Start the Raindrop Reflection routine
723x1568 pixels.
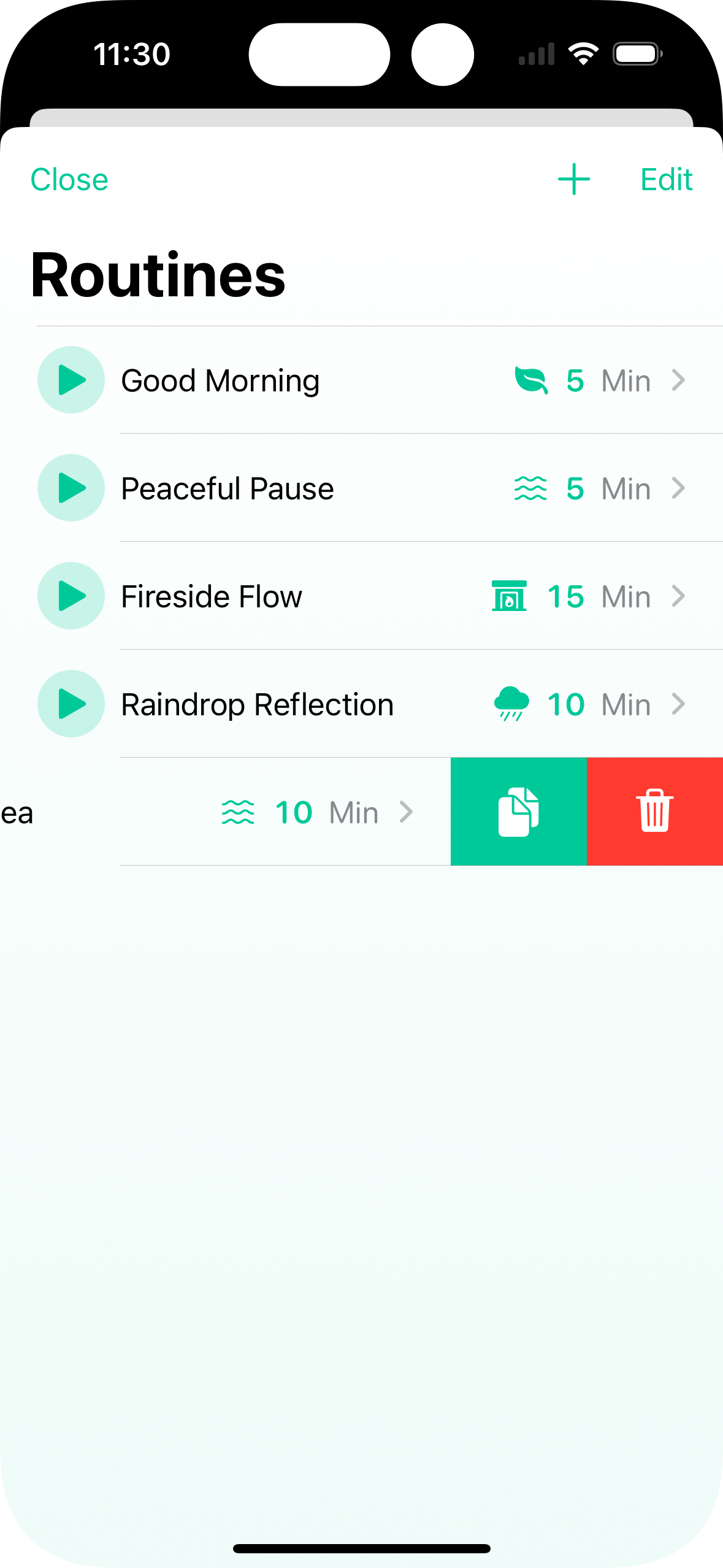click(71, 704)
